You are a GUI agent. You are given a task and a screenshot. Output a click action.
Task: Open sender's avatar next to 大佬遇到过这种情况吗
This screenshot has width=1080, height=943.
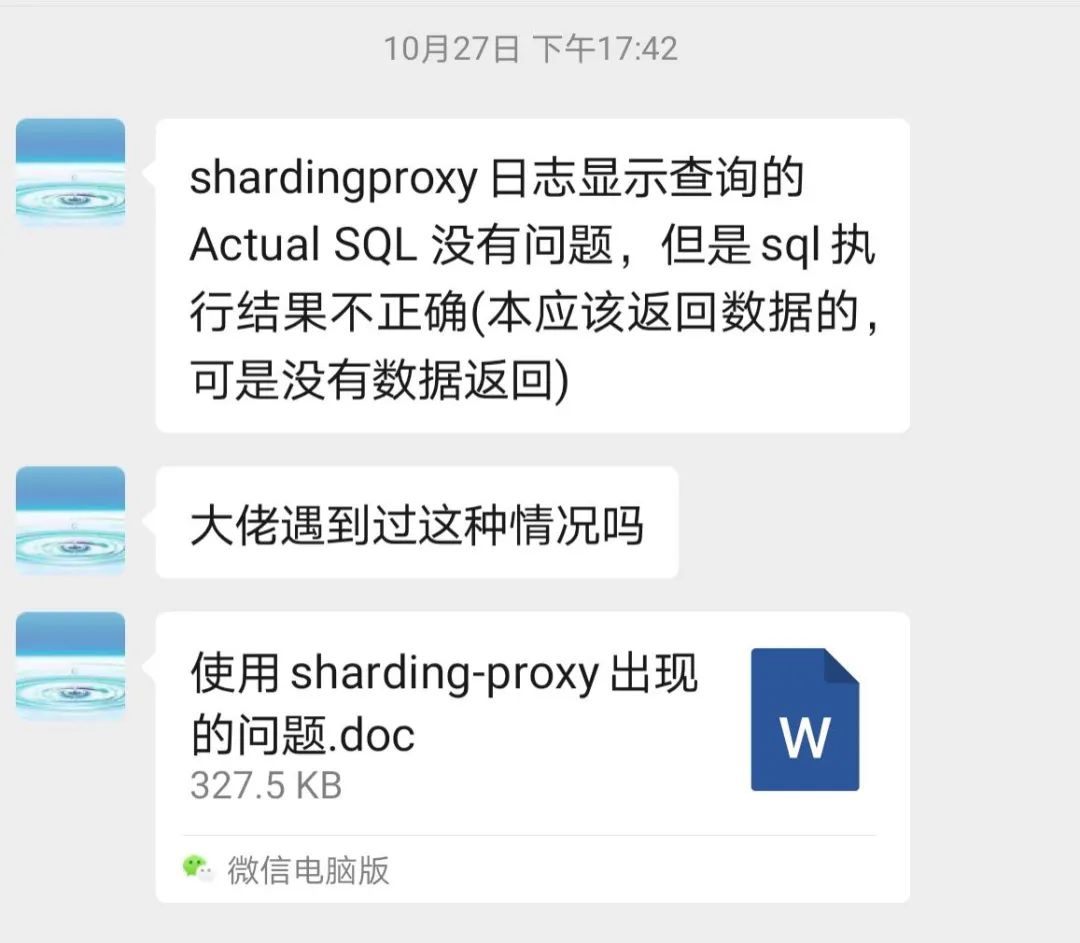[x=71, y=520]
